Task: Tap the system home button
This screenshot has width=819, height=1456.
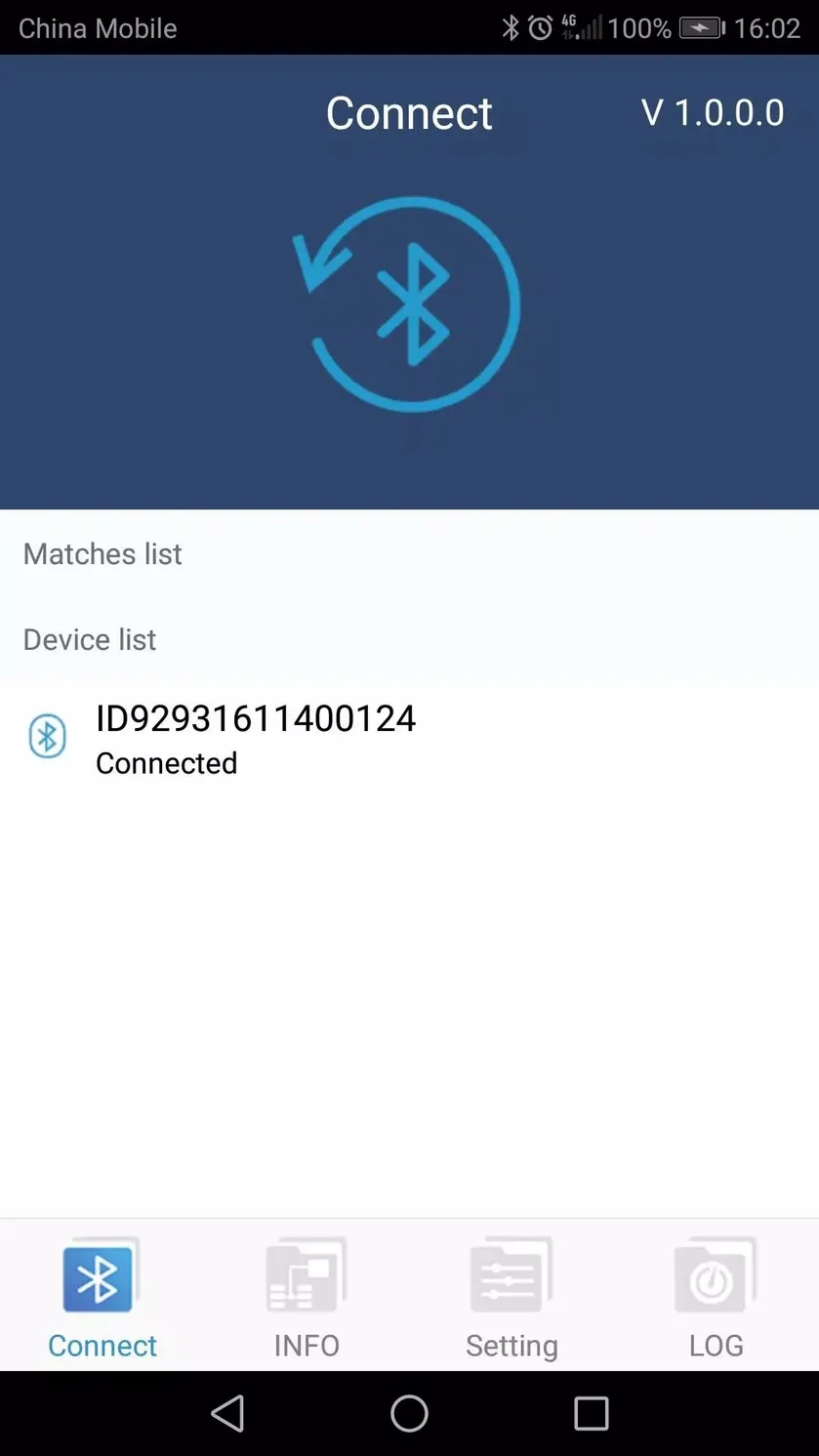Action: 409,1413
